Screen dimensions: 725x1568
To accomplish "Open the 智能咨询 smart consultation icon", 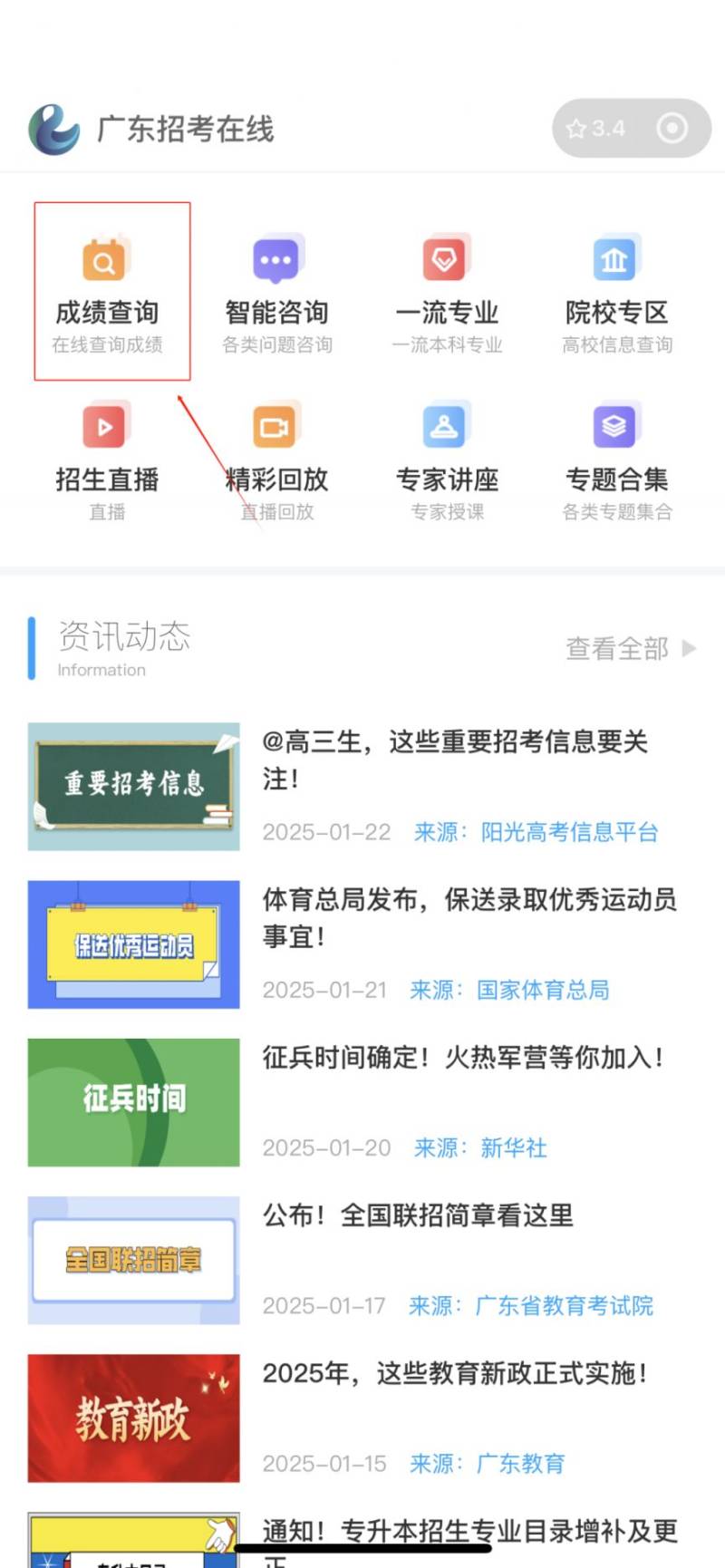I will [275, 281].
